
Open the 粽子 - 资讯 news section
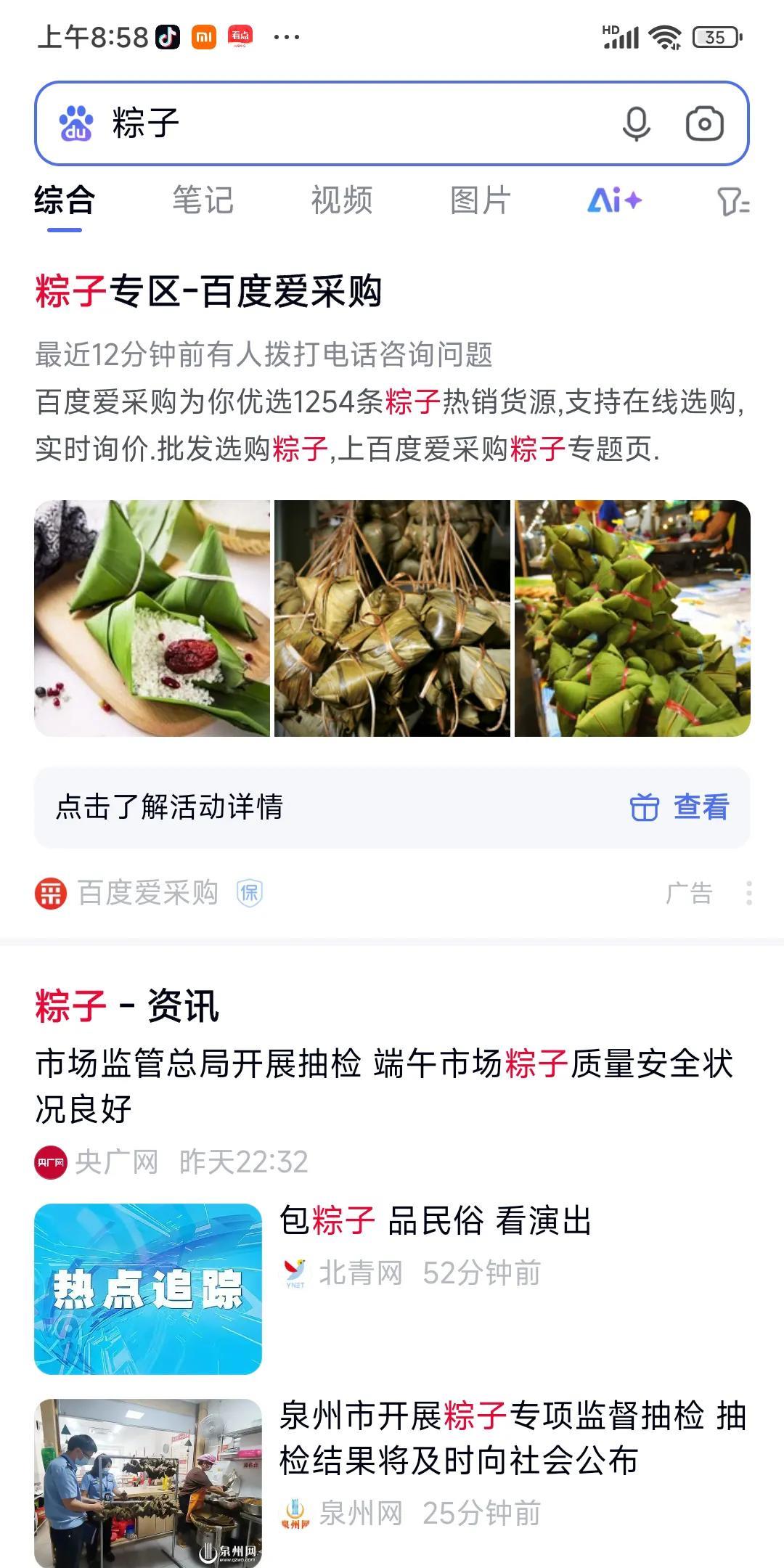click(127, 1007)
